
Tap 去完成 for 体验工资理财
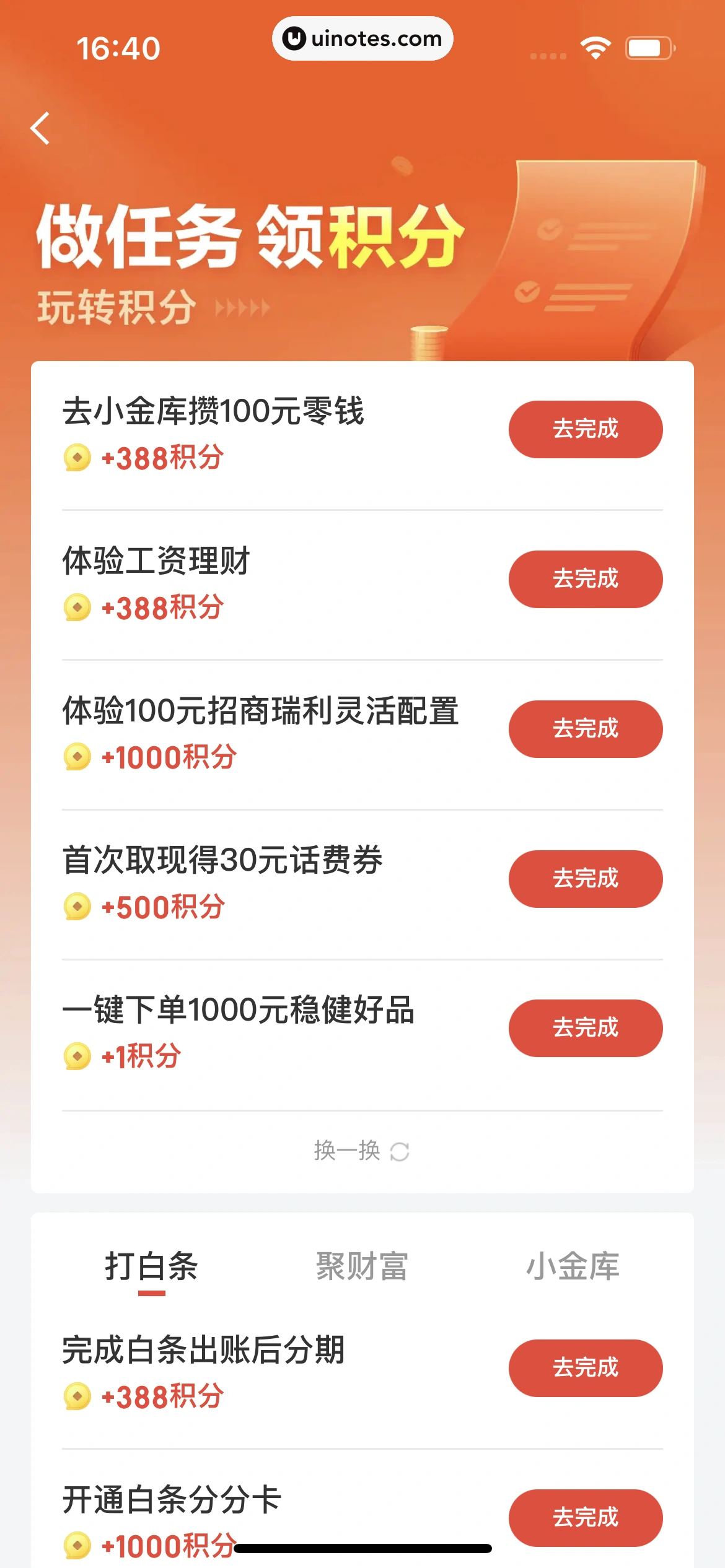point(585,579)
